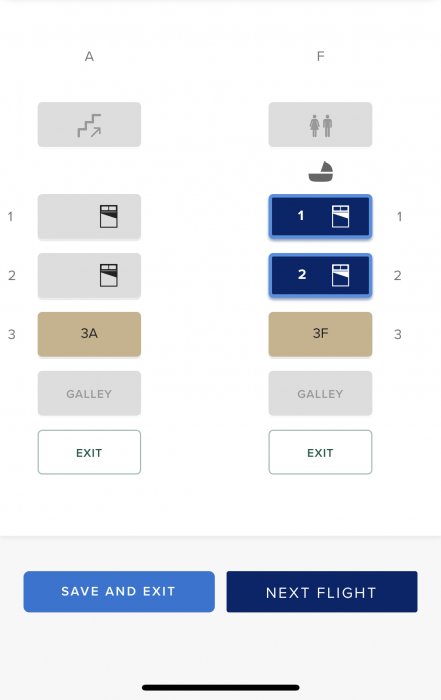Select seat 3A
The width and height of the screenshot is (441, 700).
point(89,334)
